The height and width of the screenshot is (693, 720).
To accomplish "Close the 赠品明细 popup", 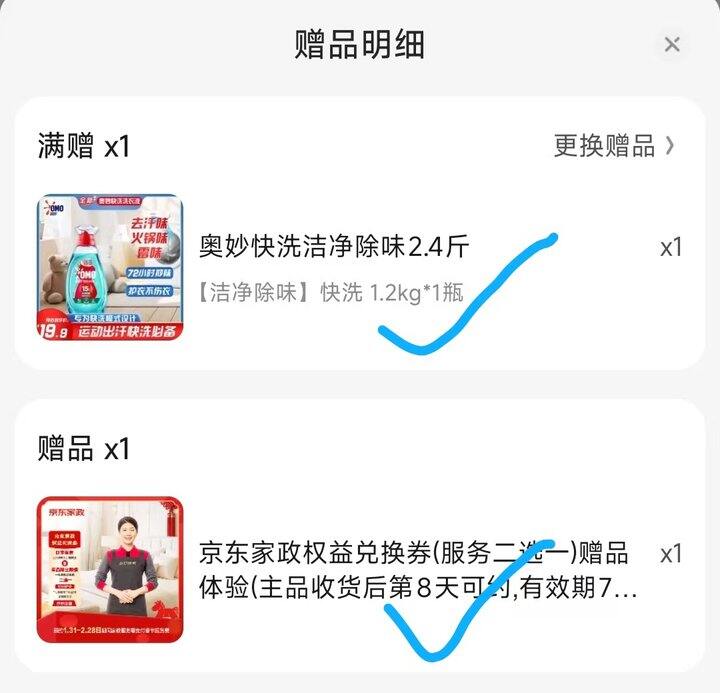I will (x=672, y=44).
